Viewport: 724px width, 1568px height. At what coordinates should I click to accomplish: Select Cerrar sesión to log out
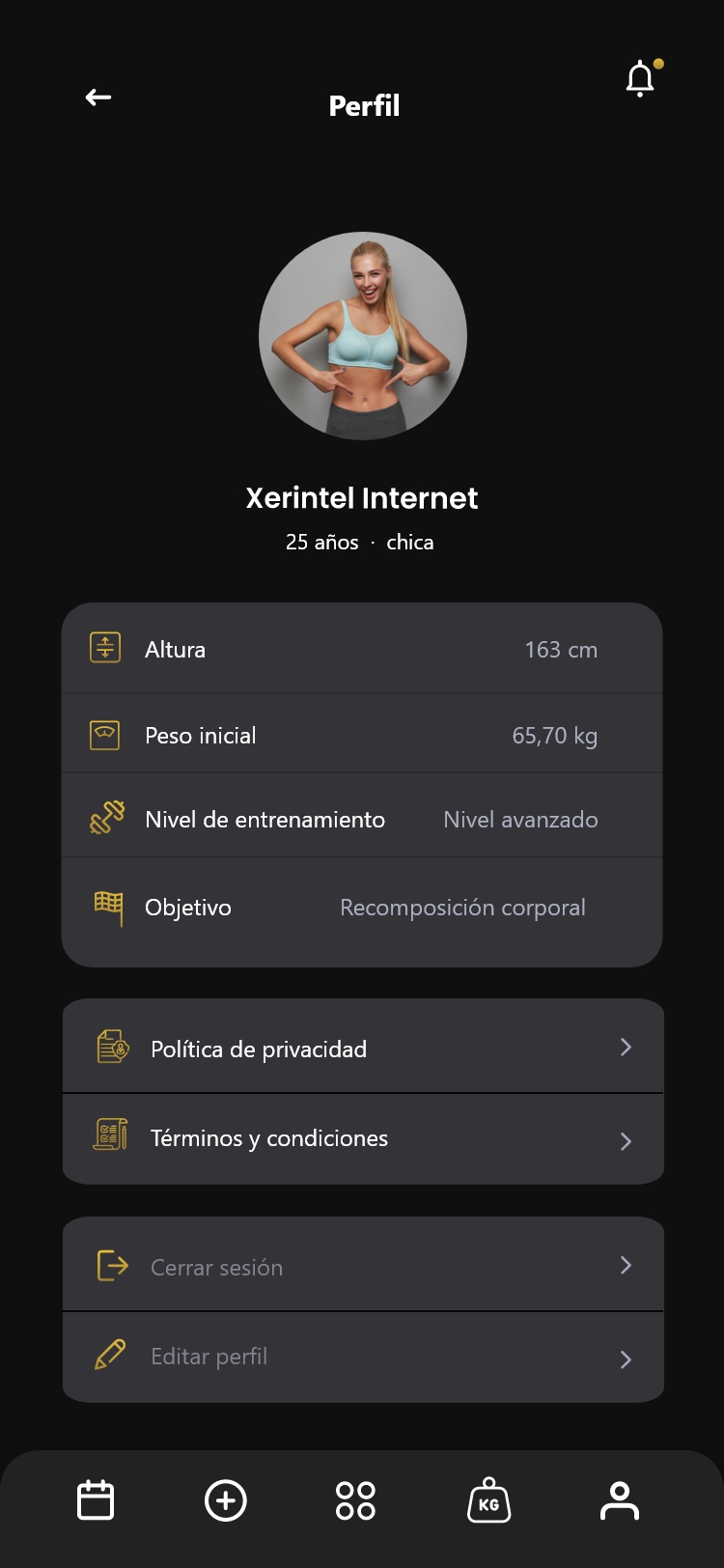[363, 1266]
